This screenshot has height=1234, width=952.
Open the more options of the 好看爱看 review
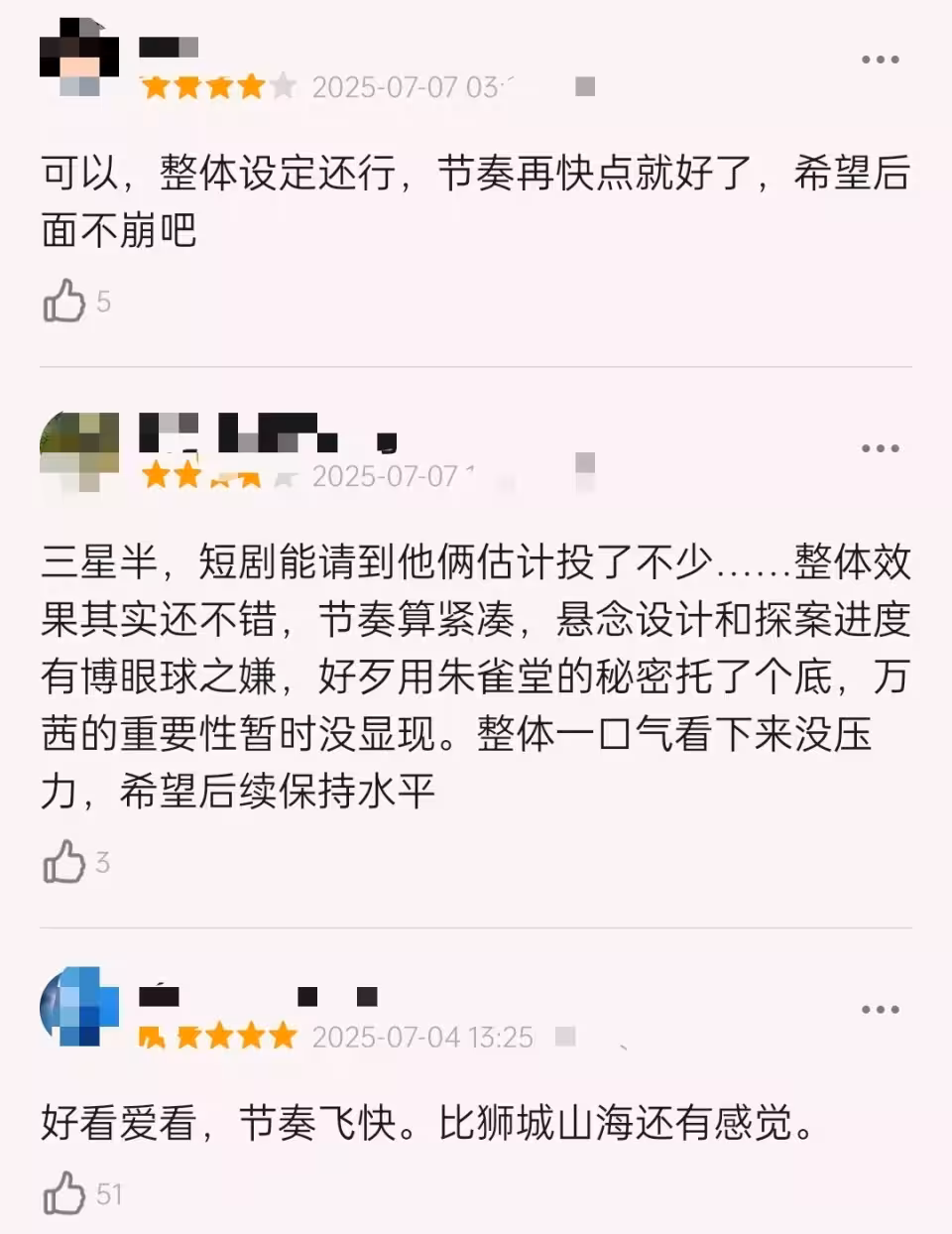880,1010
